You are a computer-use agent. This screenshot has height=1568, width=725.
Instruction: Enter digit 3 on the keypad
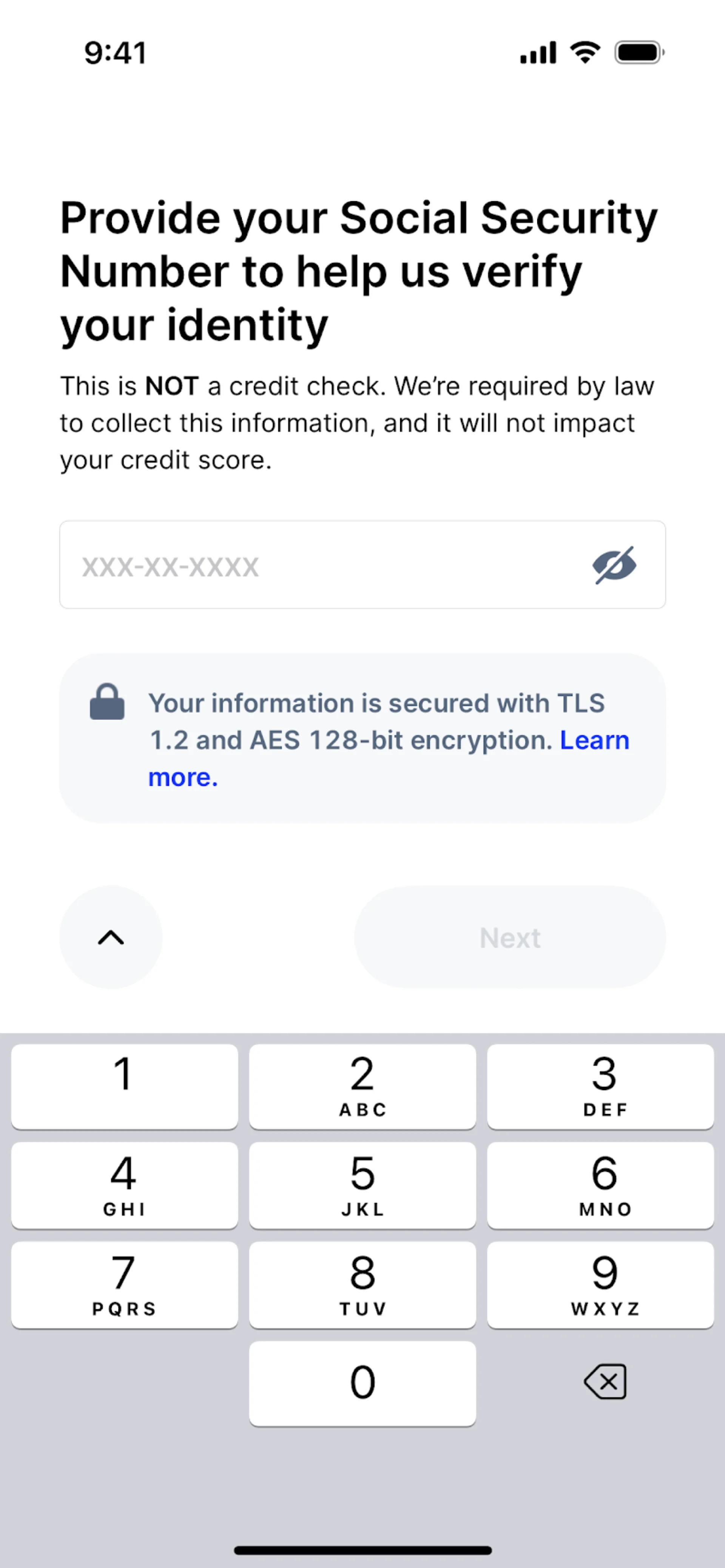click(x=600, y=1086)
